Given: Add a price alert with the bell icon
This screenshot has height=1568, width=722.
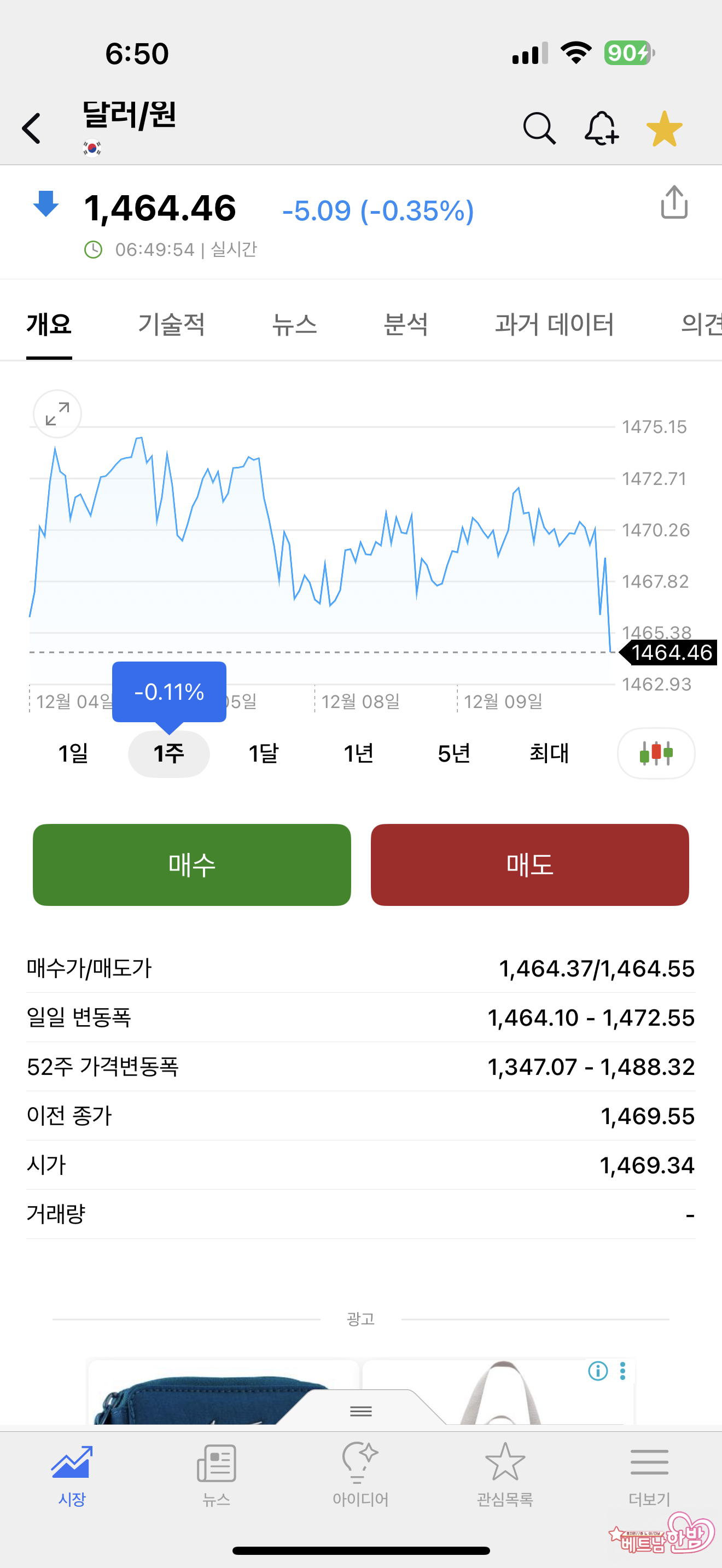Looking at the screenshot, I should pos(602,128).
